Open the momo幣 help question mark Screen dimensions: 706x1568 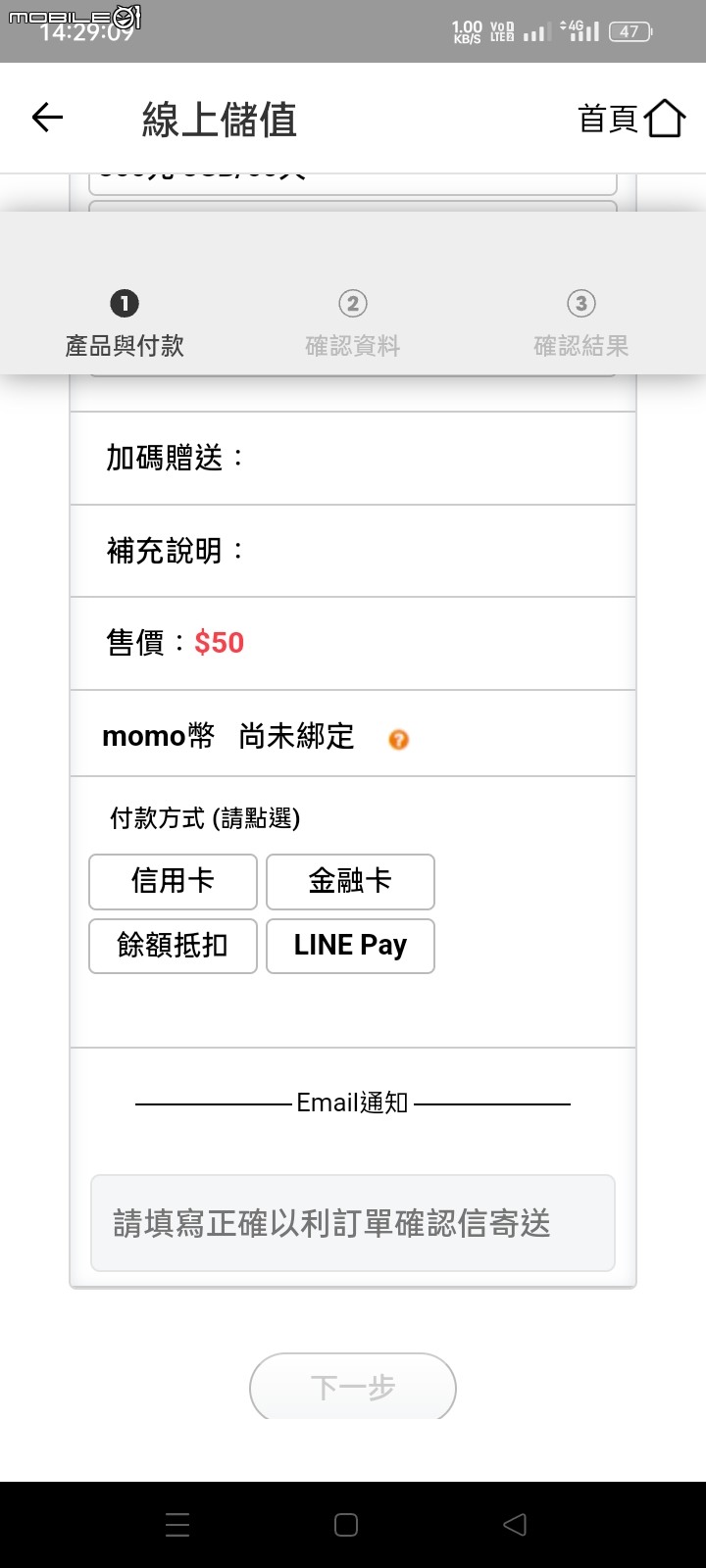coord(398,740)
